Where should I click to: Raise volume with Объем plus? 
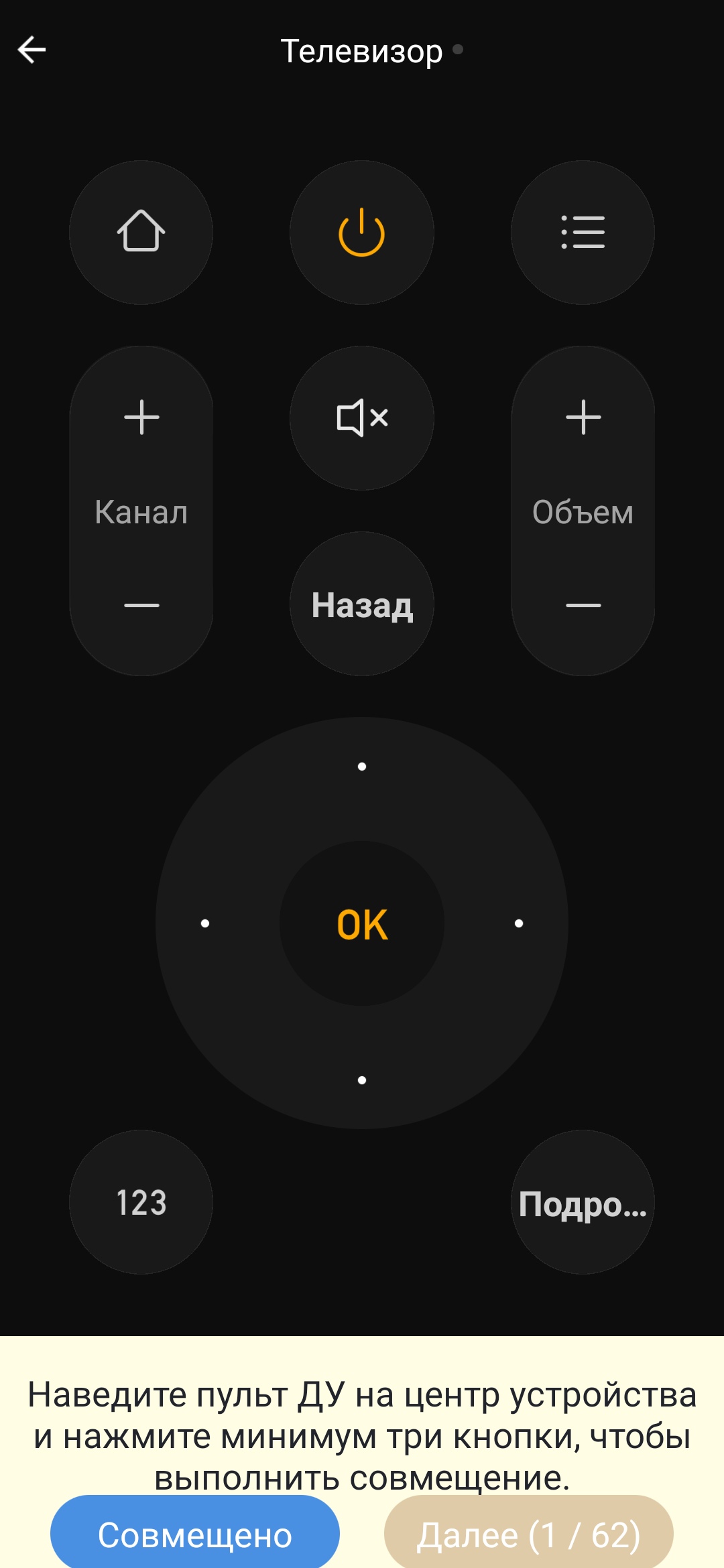583,417
